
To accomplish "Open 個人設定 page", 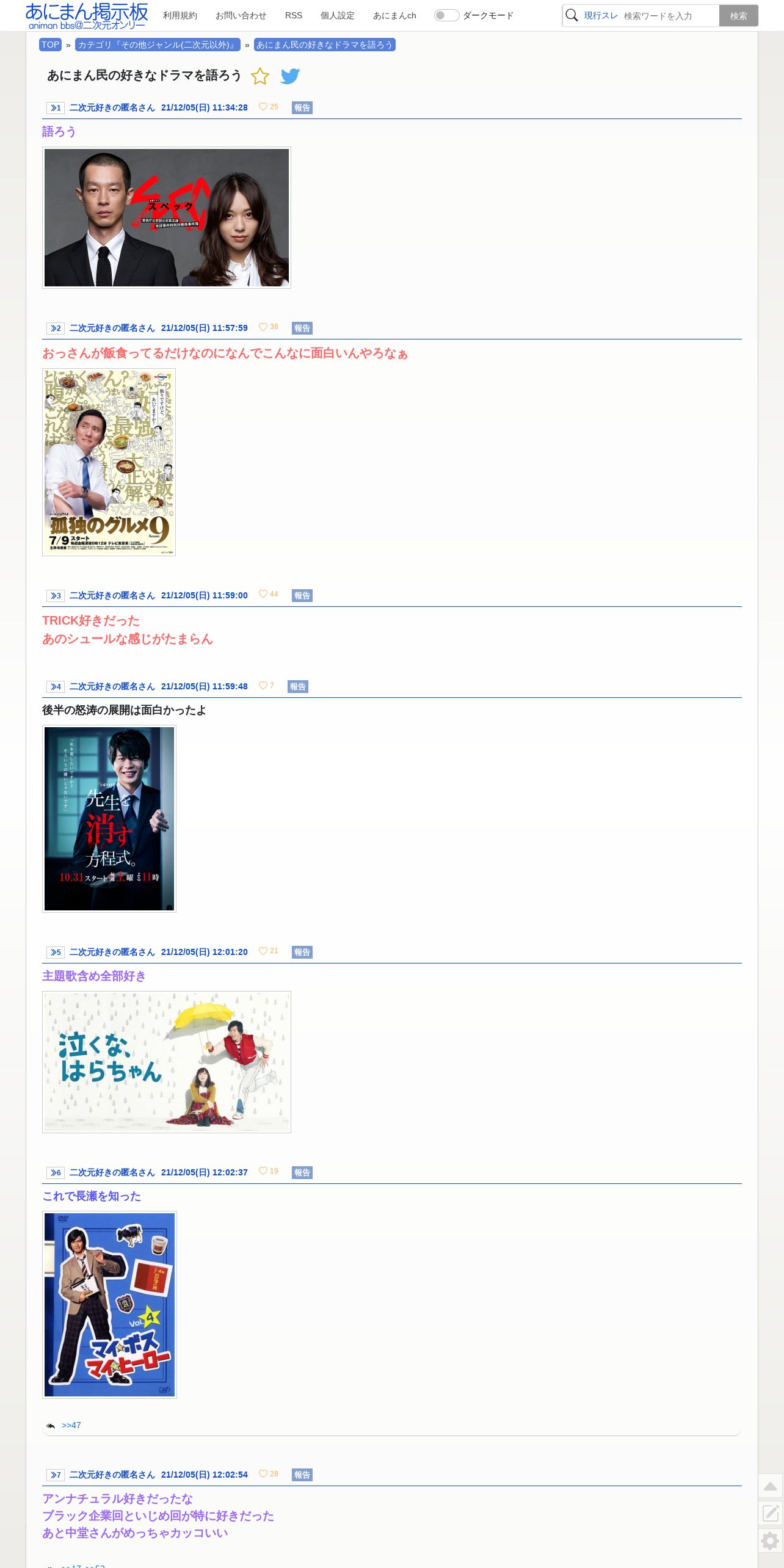I will 337,15.
